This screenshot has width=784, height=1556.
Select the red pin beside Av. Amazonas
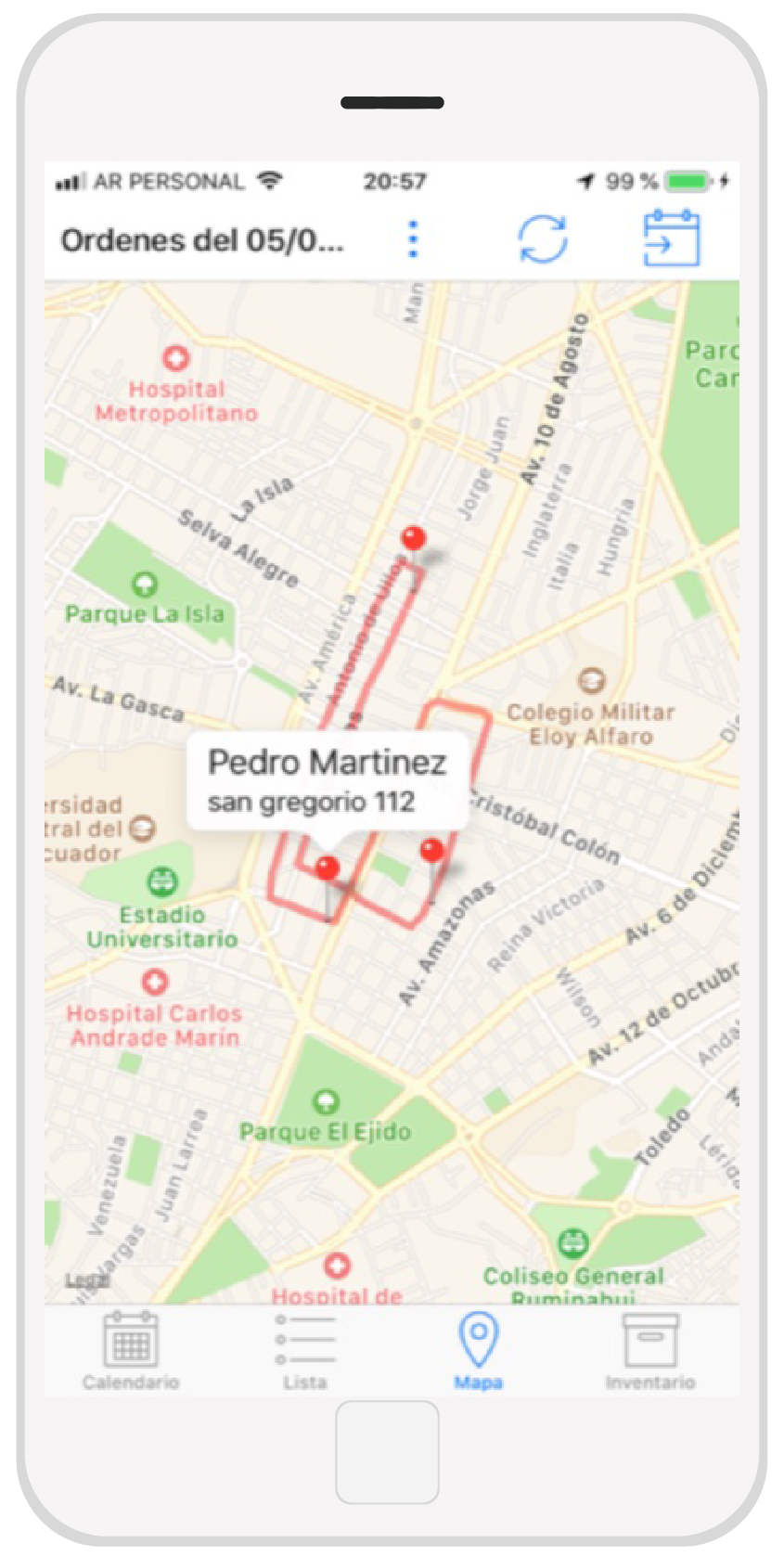pyautogui.click(x=431, y=850)
